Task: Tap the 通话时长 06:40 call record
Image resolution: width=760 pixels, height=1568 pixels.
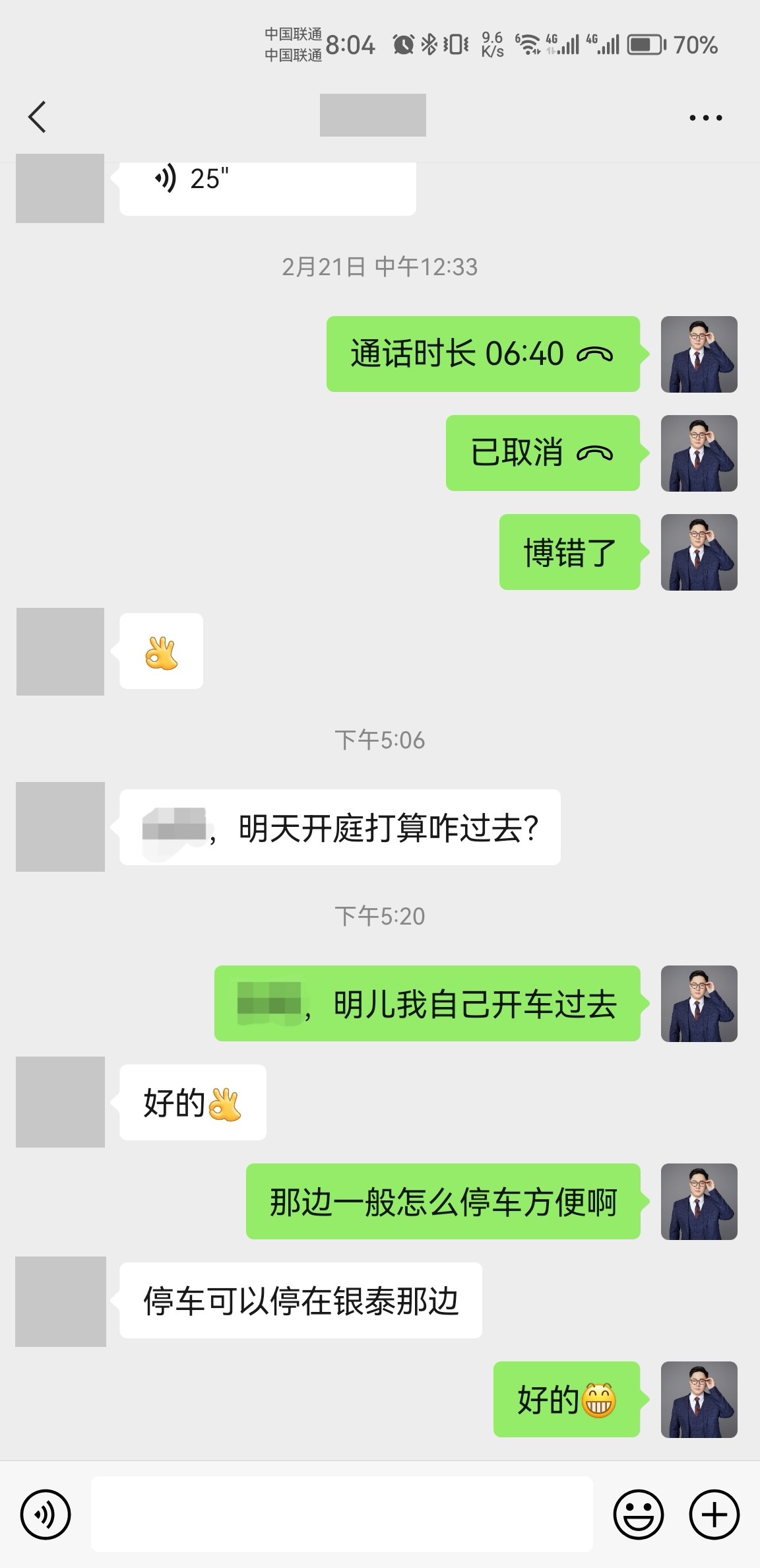Action: coord(483,354)
